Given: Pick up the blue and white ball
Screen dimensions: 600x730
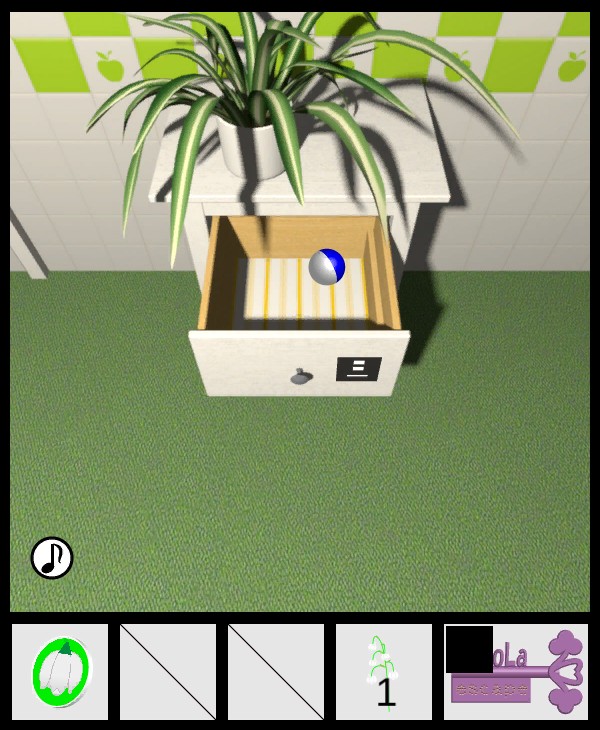Looking at the screenshot, I should (x=327, y=267).
